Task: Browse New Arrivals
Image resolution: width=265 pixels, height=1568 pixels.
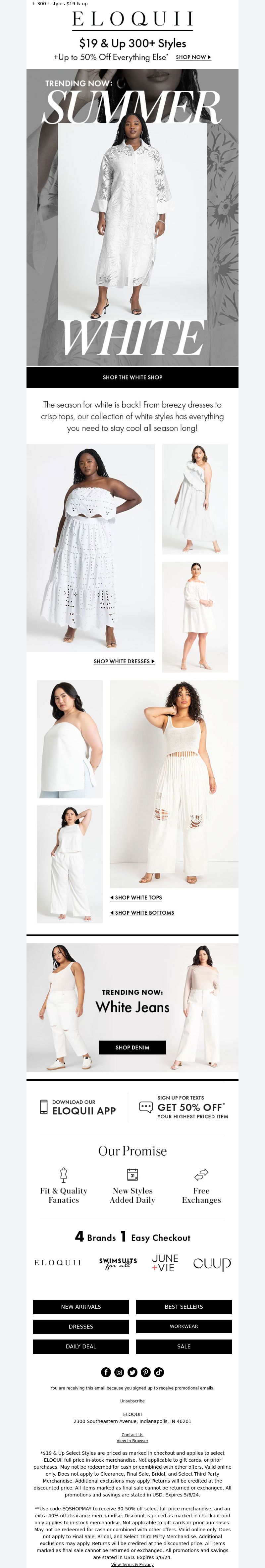Action: click(81, 1306)
